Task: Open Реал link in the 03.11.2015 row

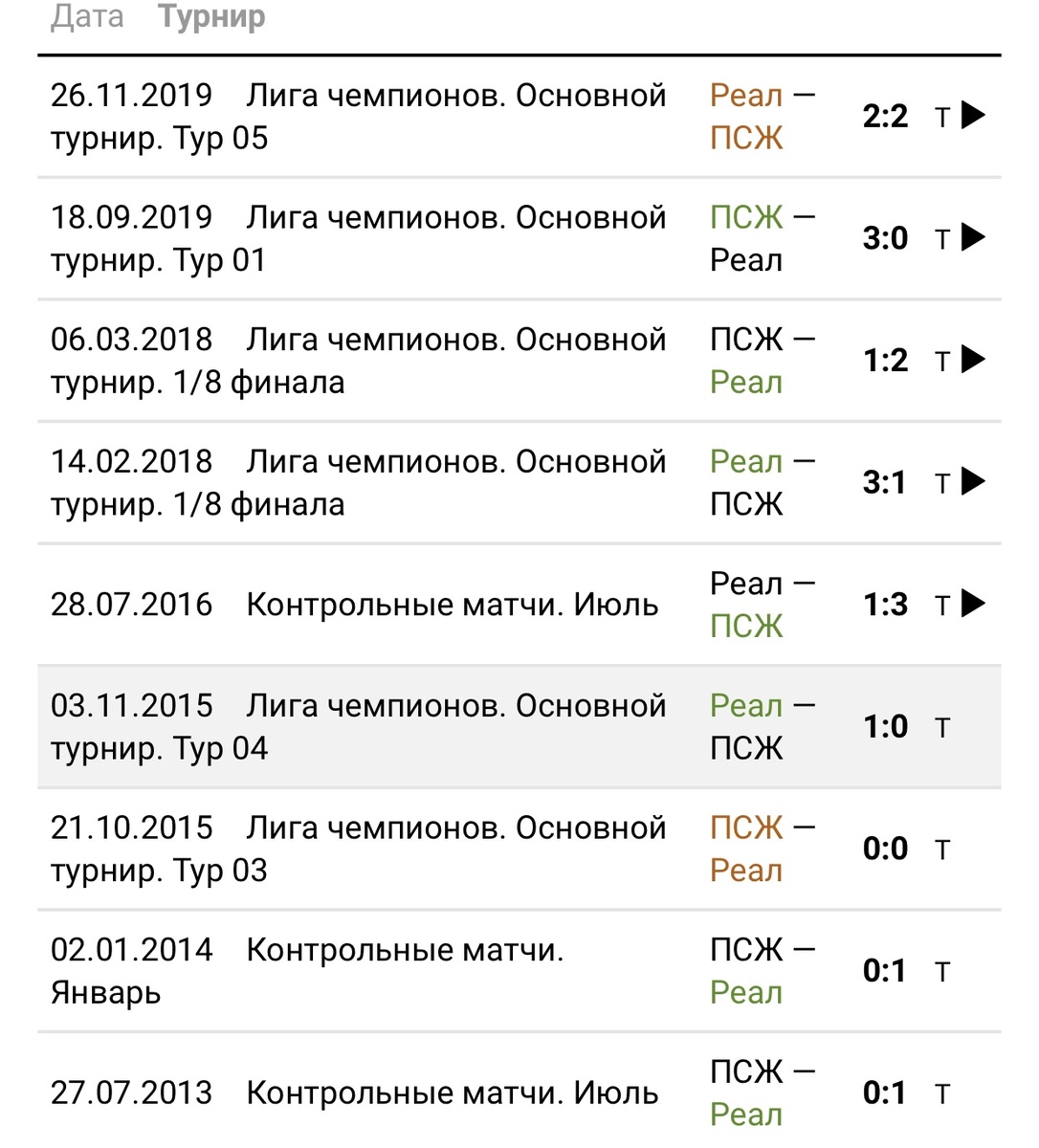Action: click(x=746, y=705)
